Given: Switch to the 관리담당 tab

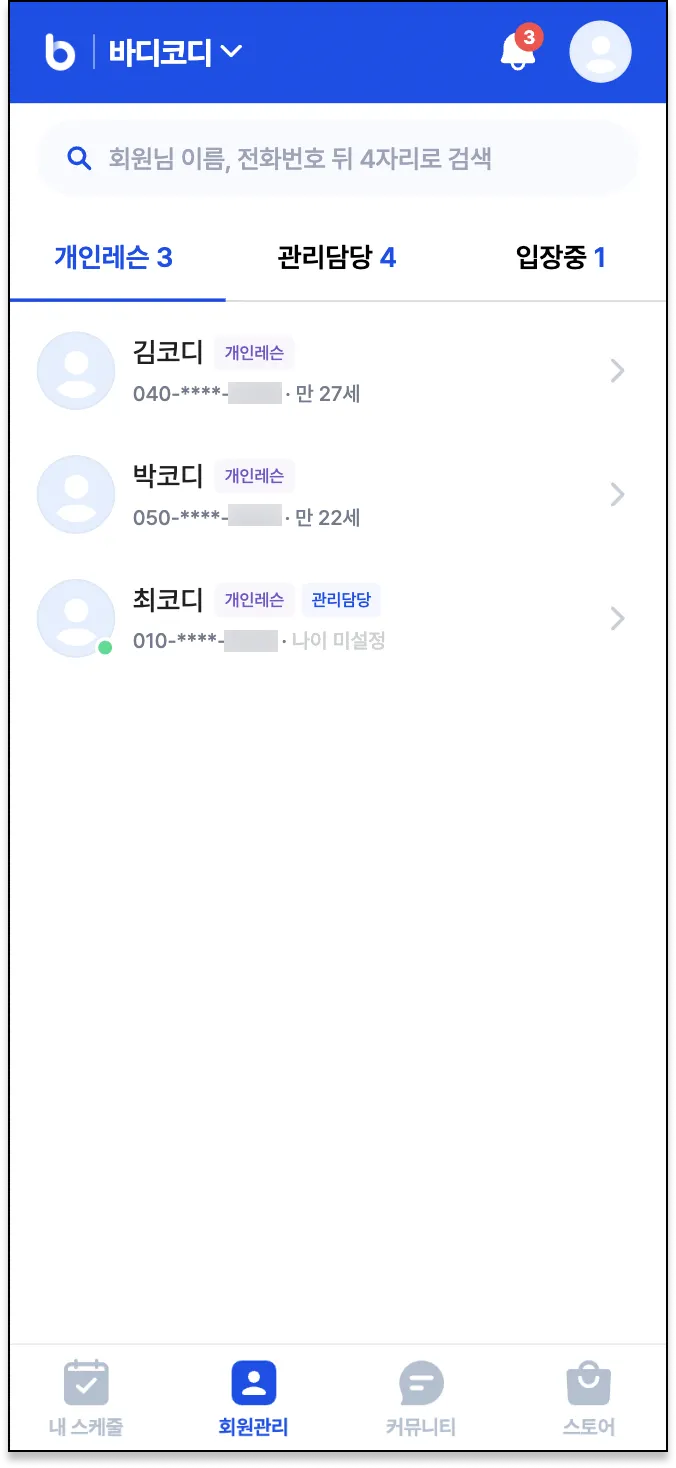Looking at the screenshot, I should 336,258.
